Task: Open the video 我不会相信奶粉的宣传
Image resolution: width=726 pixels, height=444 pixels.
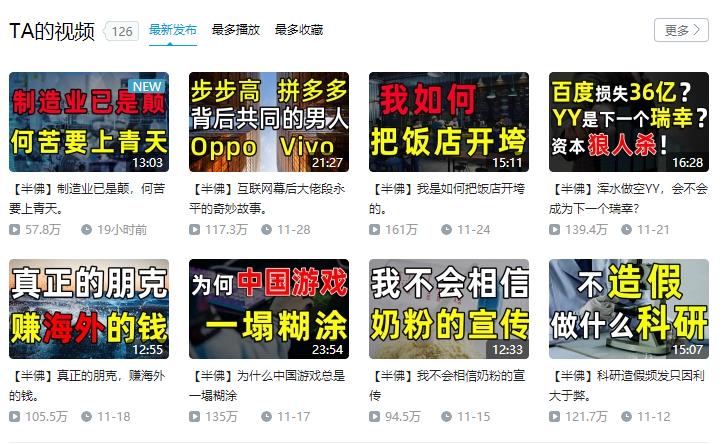Action: click(x=449, y=309)
